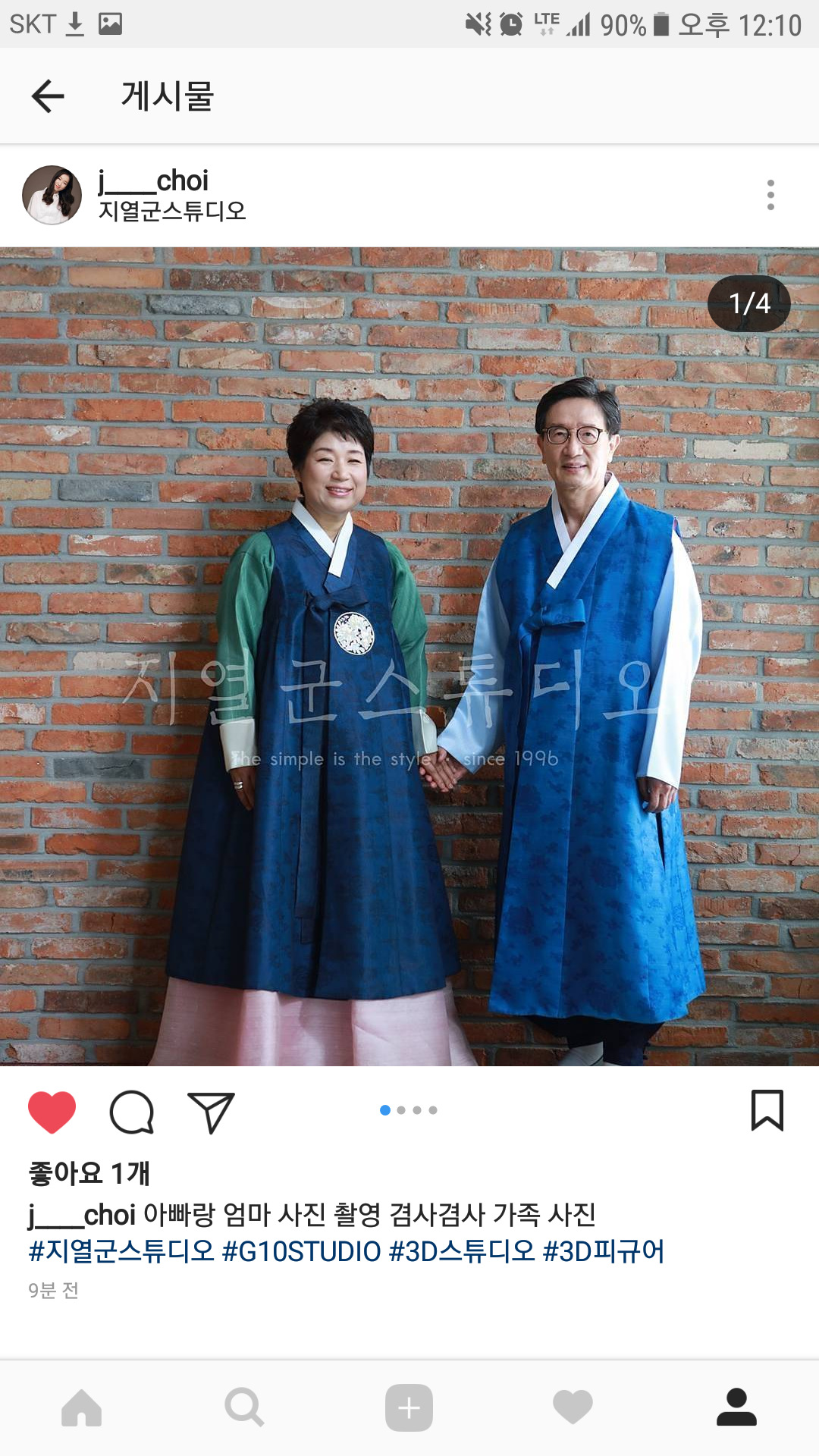Open hashtag #3D피규어
This screenshot has height=1456, width=819.
click(604, 1251)
